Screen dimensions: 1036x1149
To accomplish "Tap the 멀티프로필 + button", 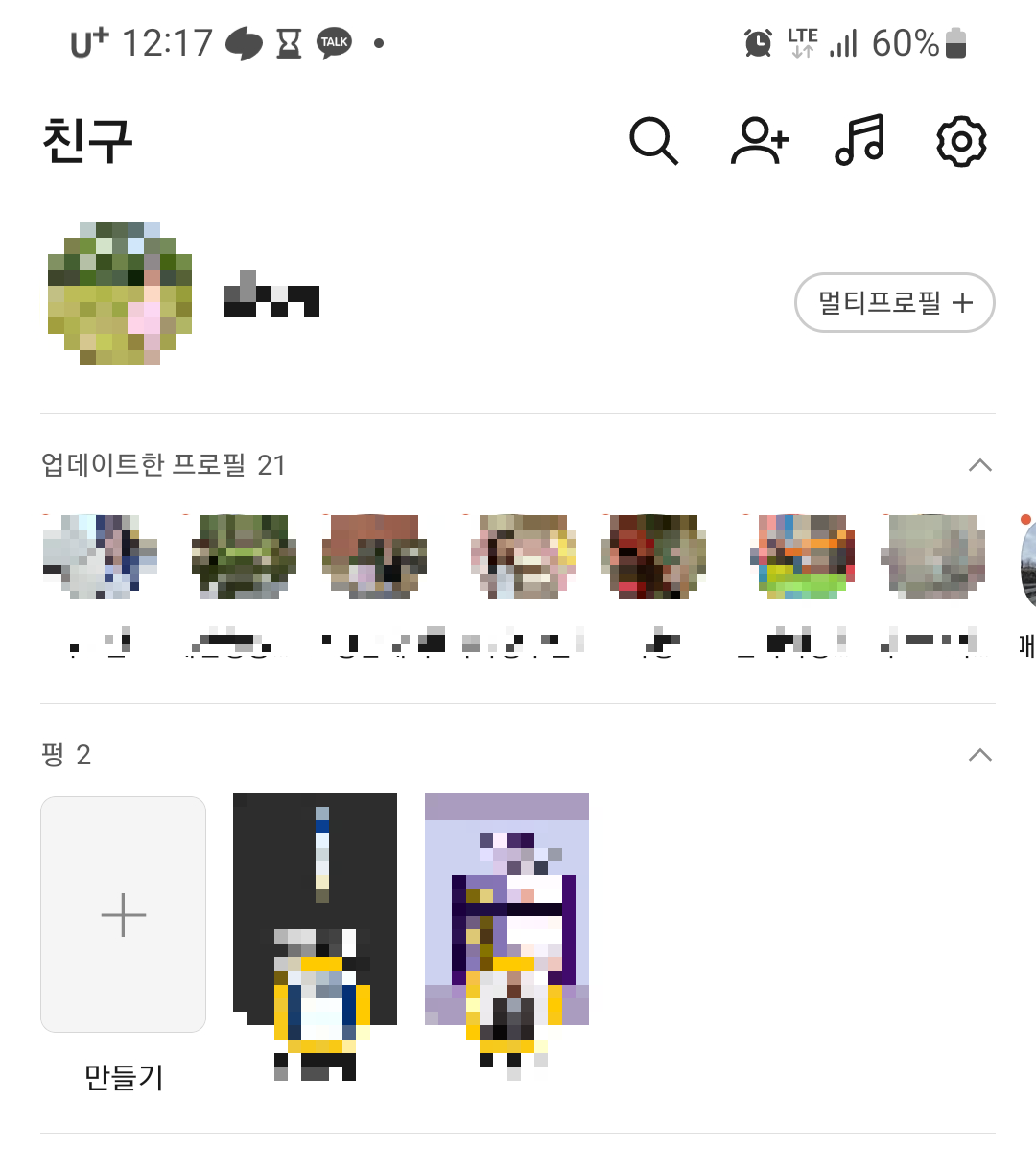I will 894,302.
